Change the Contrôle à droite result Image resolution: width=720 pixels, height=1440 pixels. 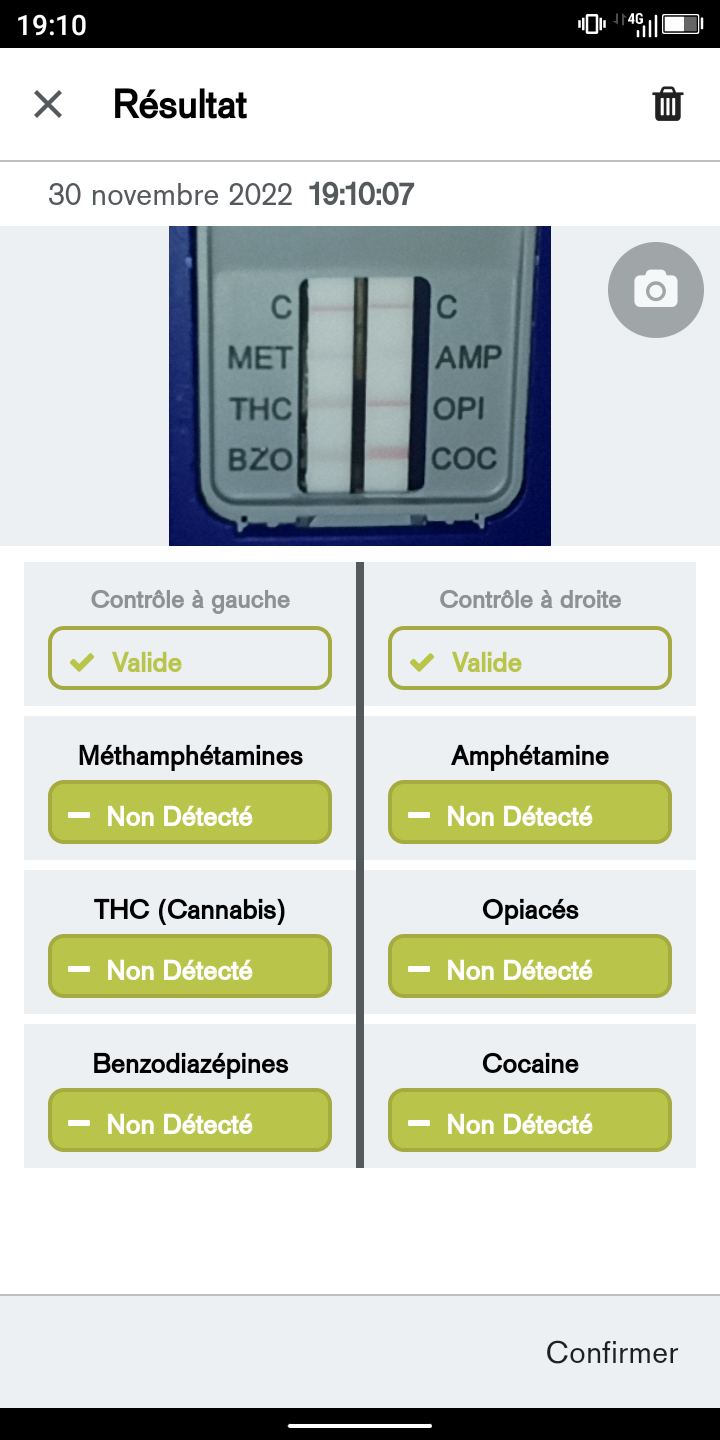point(530,659)
